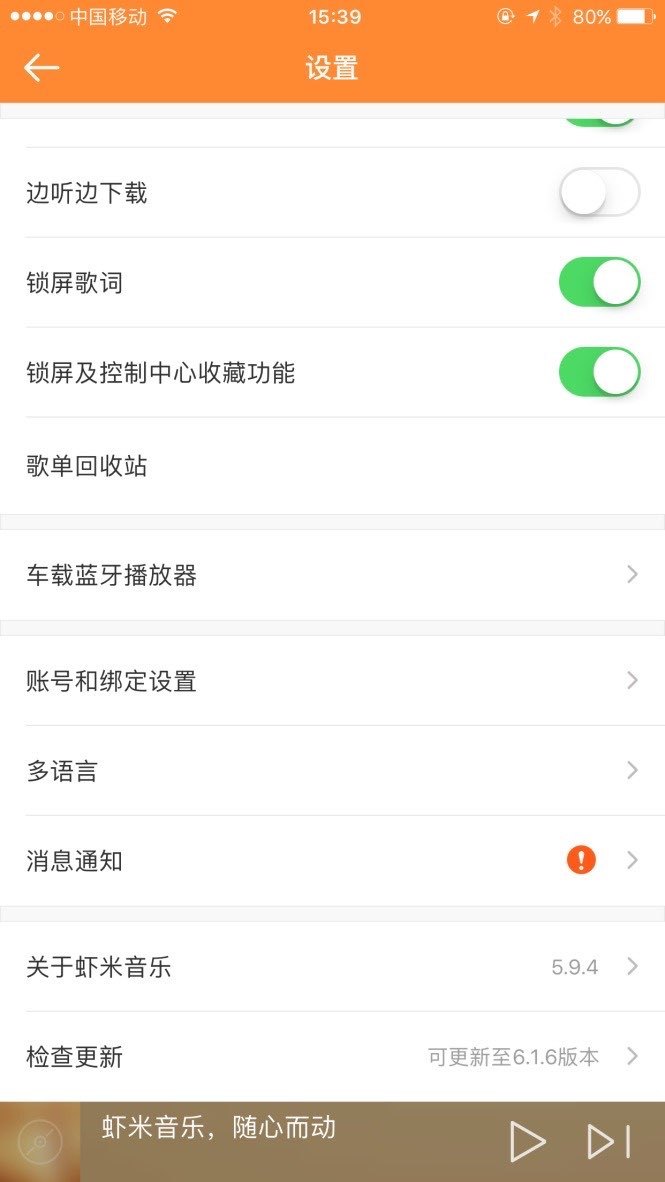Go back using the top-left arrow
The width and height of the screenshot is (665, 1182).
pyautogui.click(x=42, y=68)
